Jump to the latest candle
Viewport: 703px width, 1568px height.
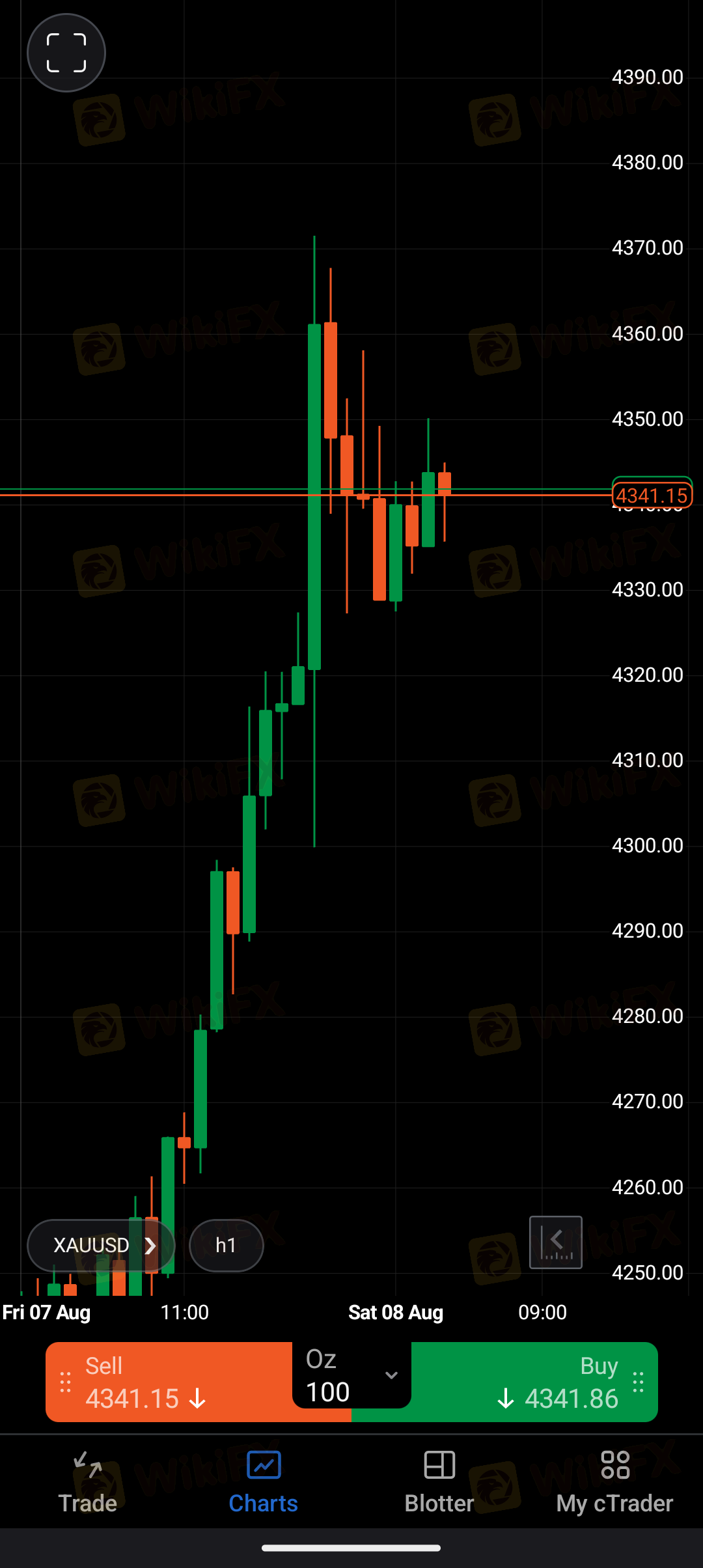click(x=556, y=1242)
